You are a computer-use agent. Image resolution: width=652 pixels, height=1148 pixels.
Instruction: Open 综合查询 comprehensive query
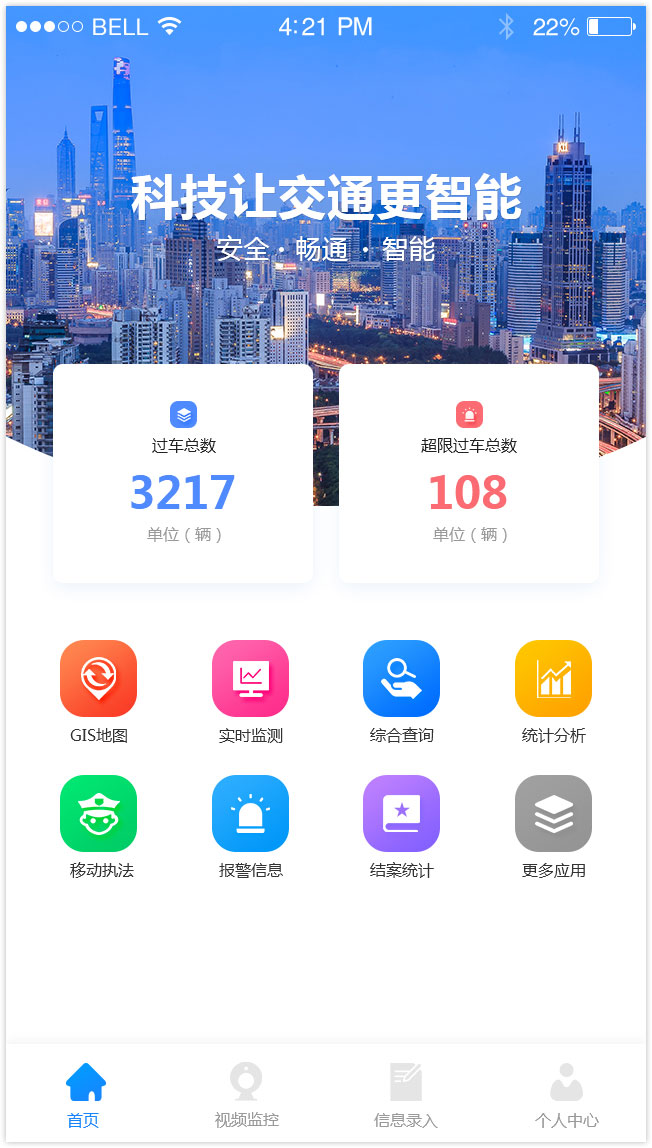click(401, 679)
